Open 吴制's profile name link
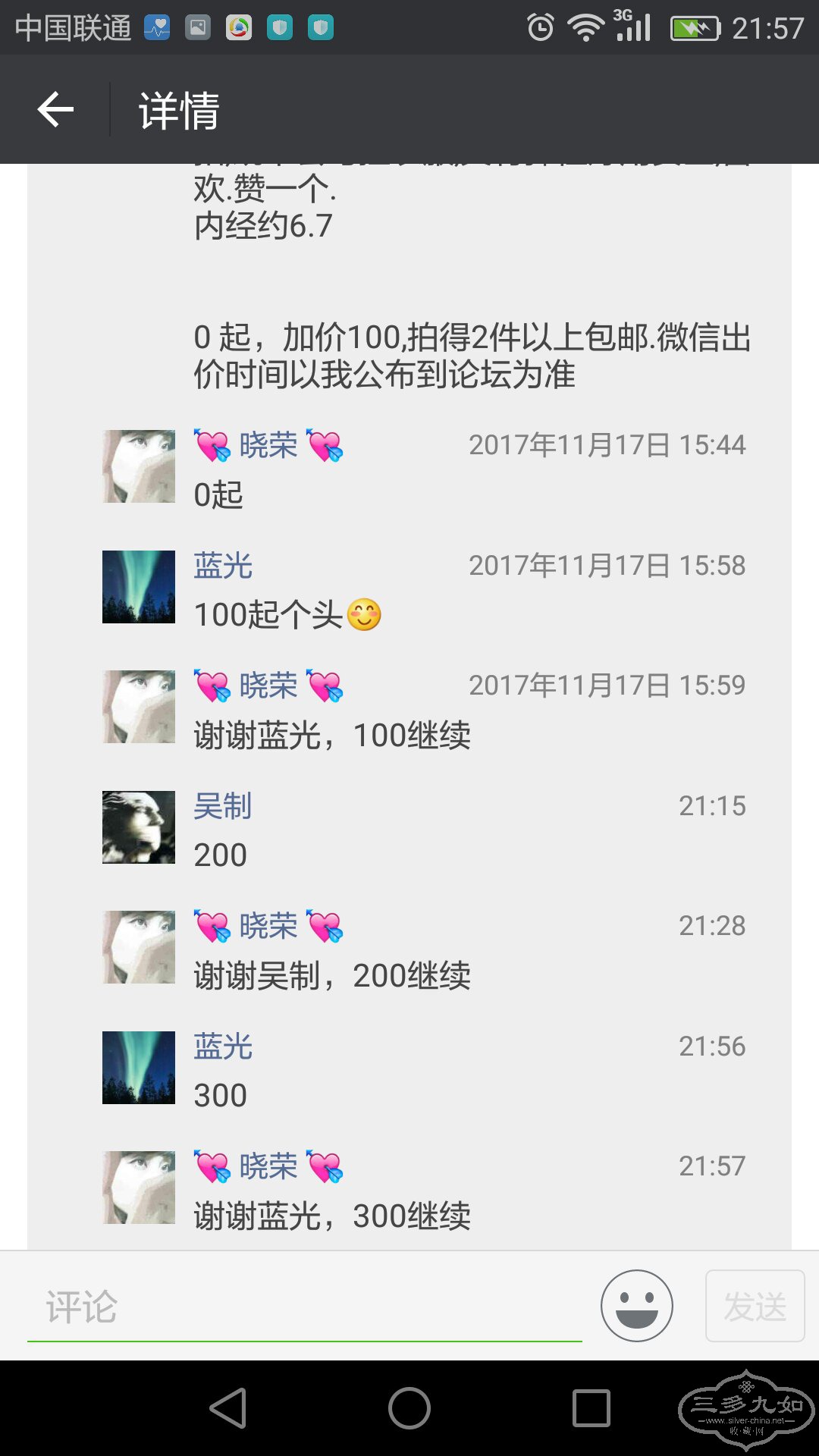819x1456 pixels. coord(222,805)
